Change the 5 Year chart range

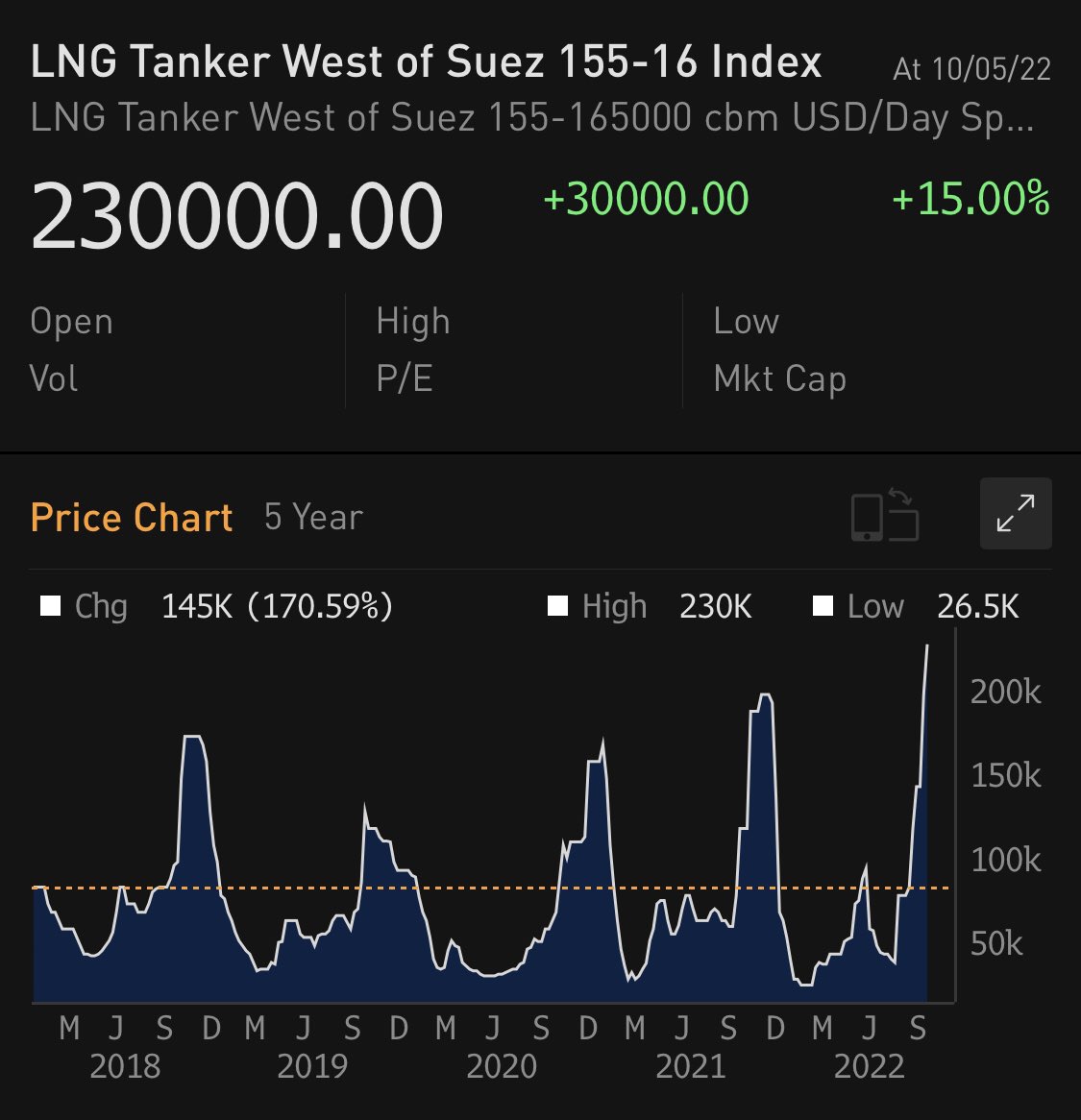(x=313, y=517)
